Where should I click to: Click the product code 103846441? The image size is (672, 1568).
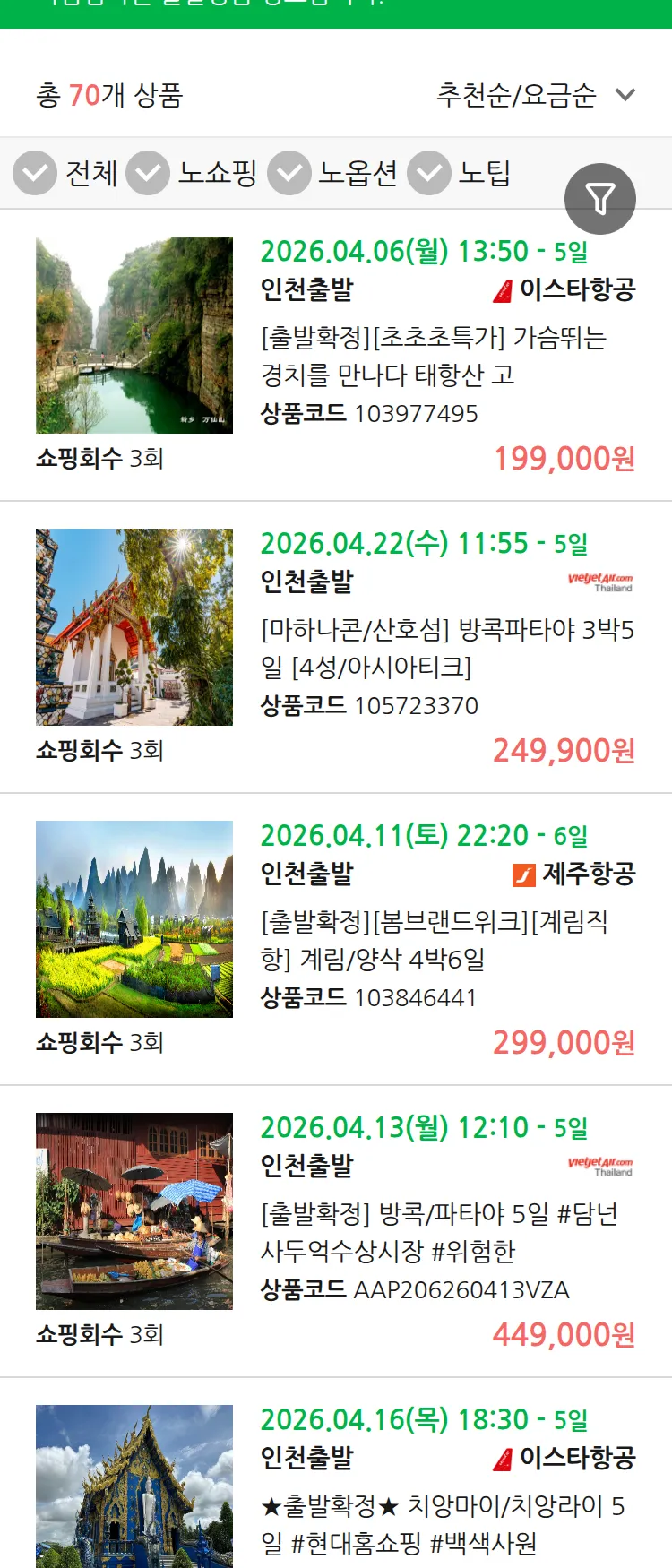[418, 996]
